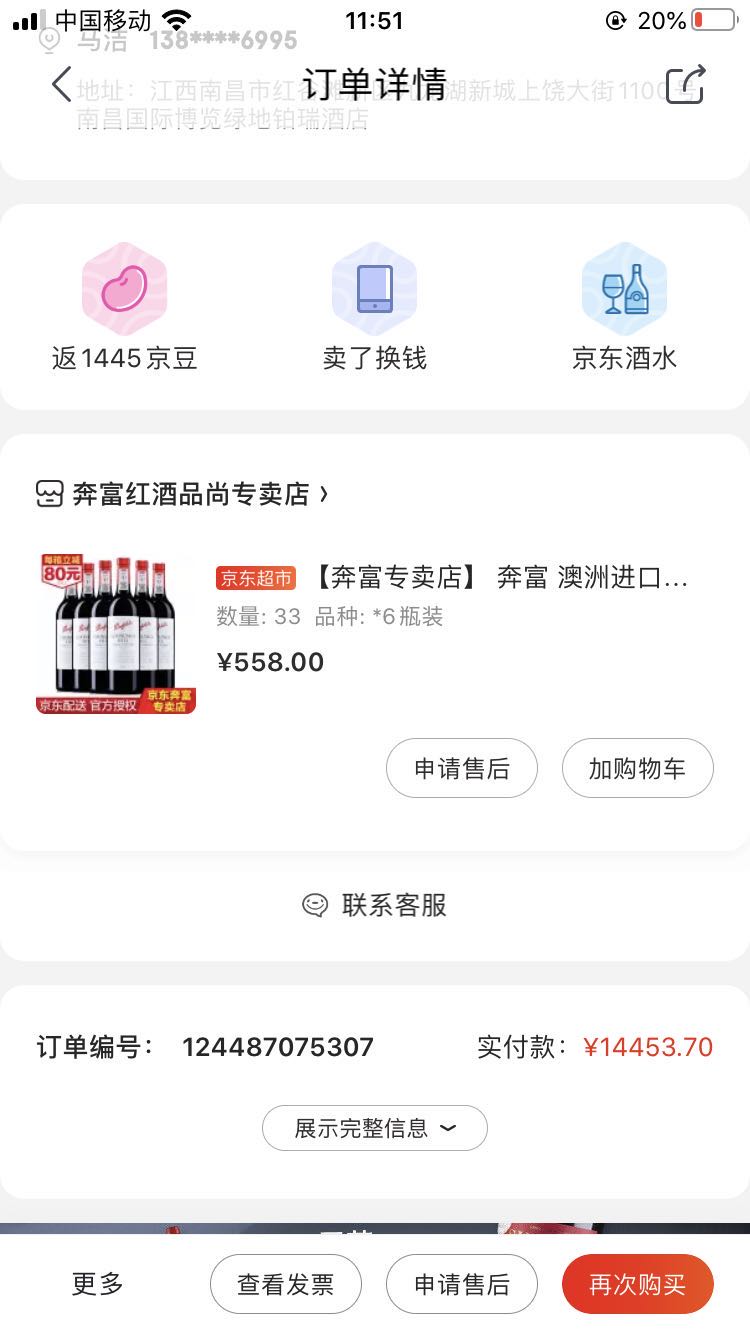Go back from the order details page
The height and width of the screenshot is (1334, 750).
[62, 85]
